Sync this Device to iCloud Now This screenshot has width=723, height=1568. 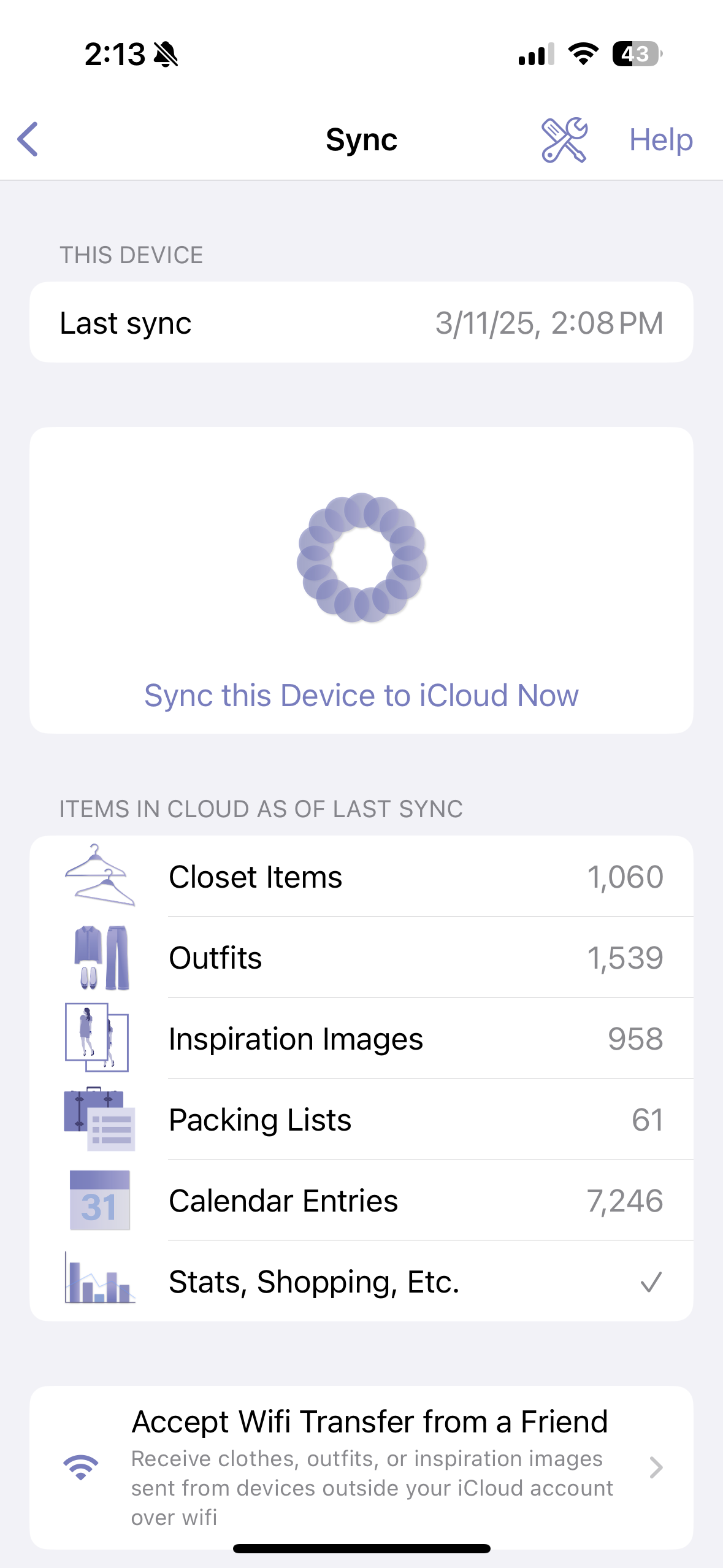tap(361, 695)
